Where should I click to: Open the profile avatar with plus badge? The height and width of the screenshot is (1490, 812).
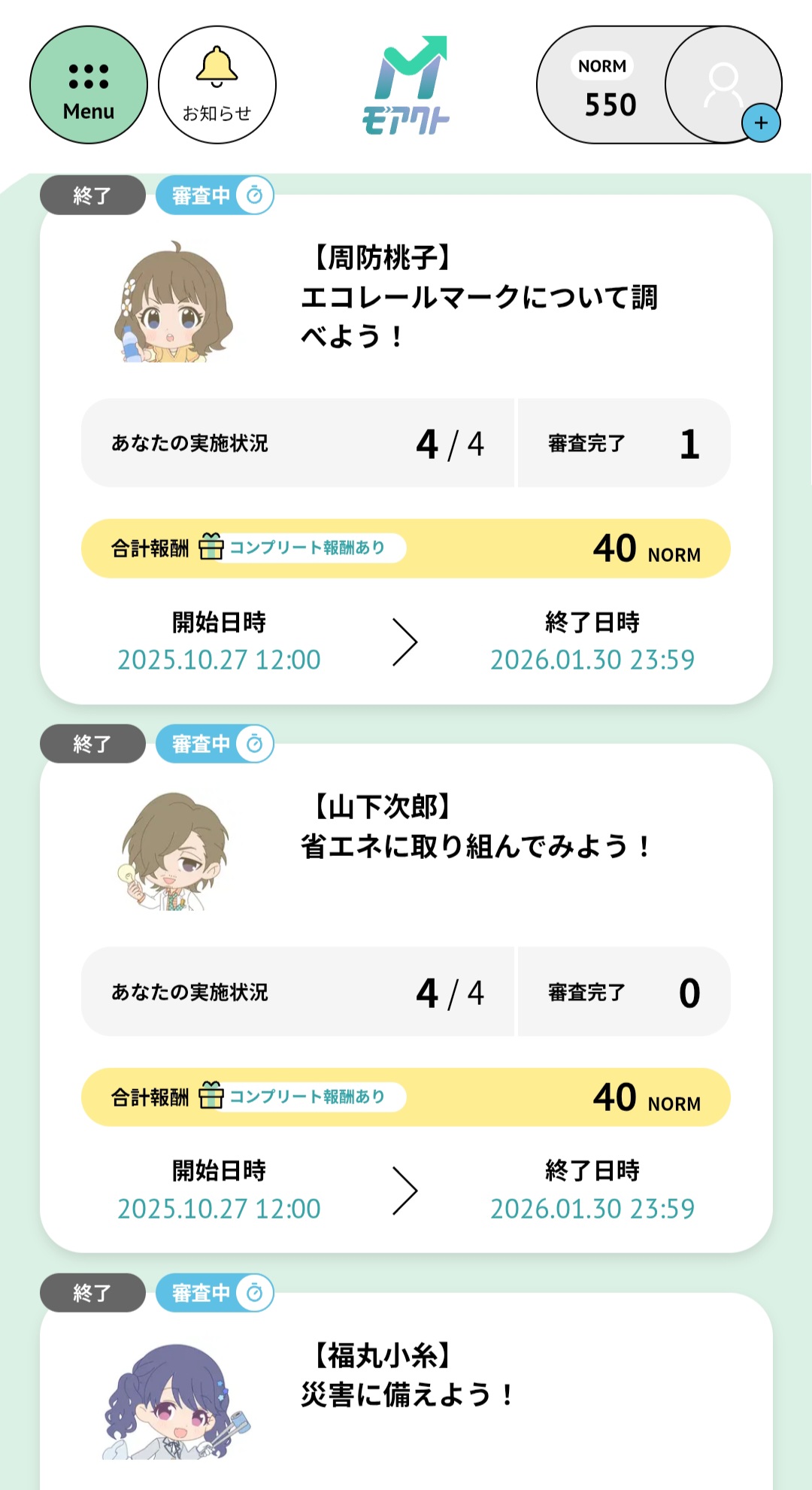(x=723, y=85)
